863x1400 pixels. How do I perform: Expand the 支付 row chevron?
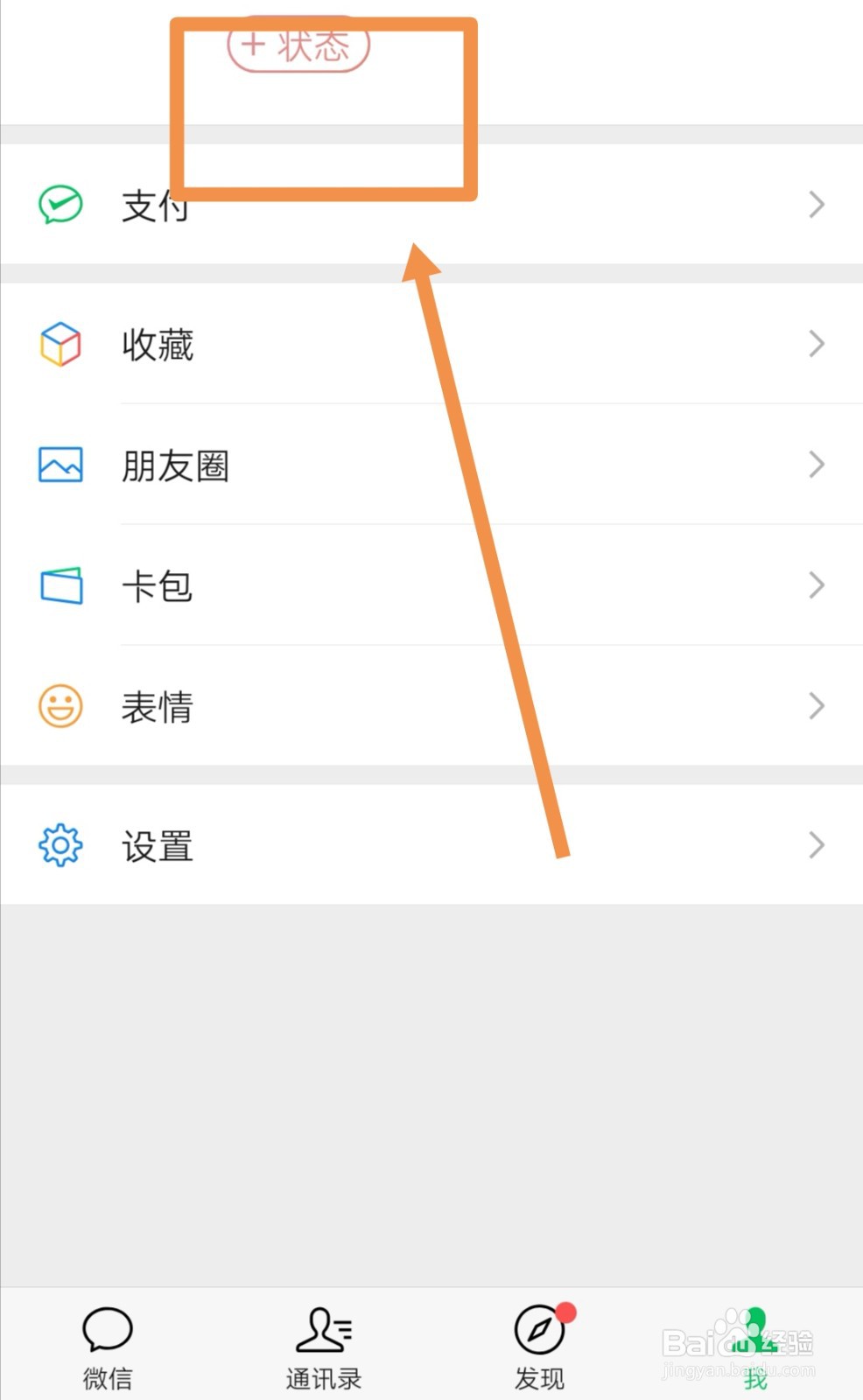pyautogui.click(x=816, y=203)
